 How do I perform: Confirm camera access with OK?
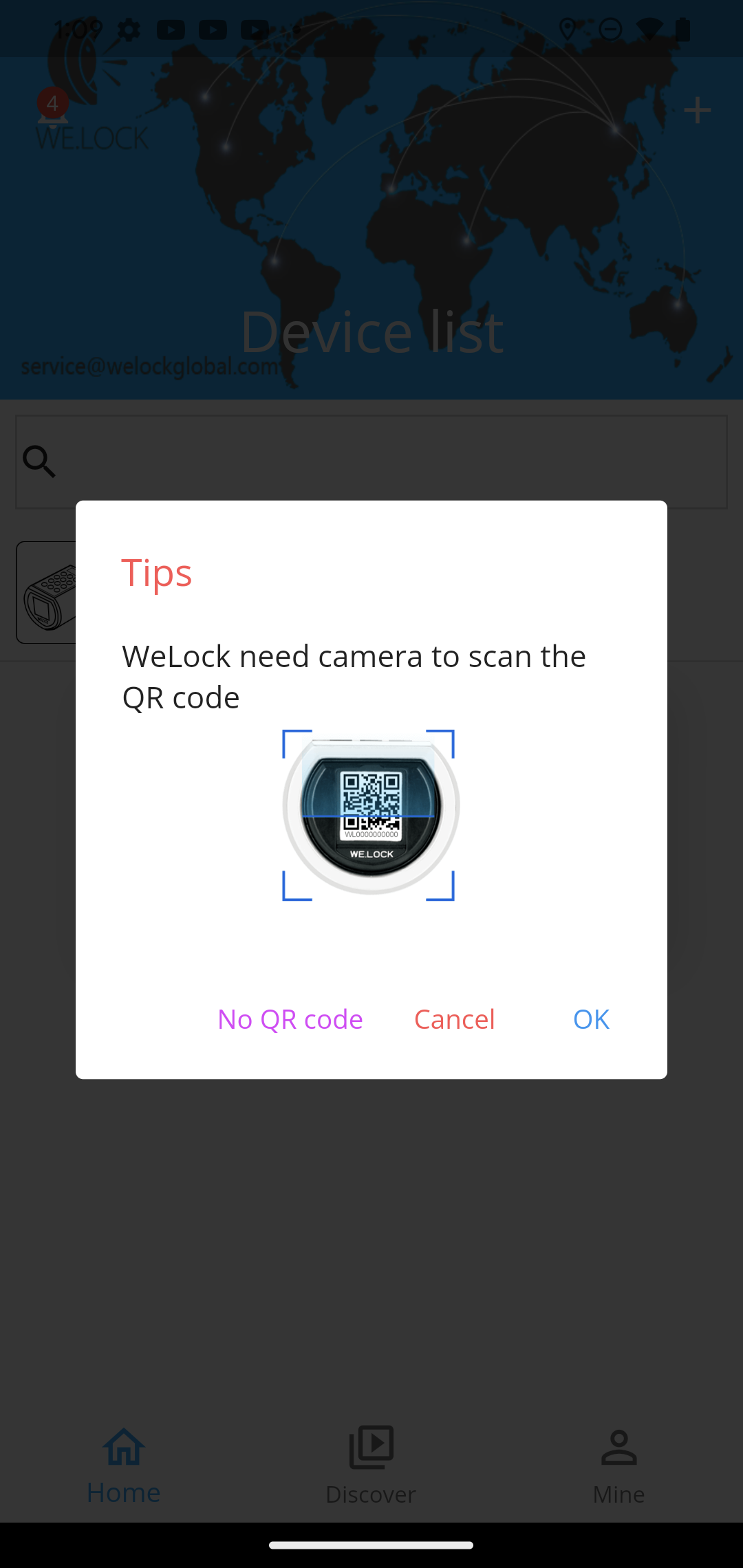click(x=591, y=1019)
